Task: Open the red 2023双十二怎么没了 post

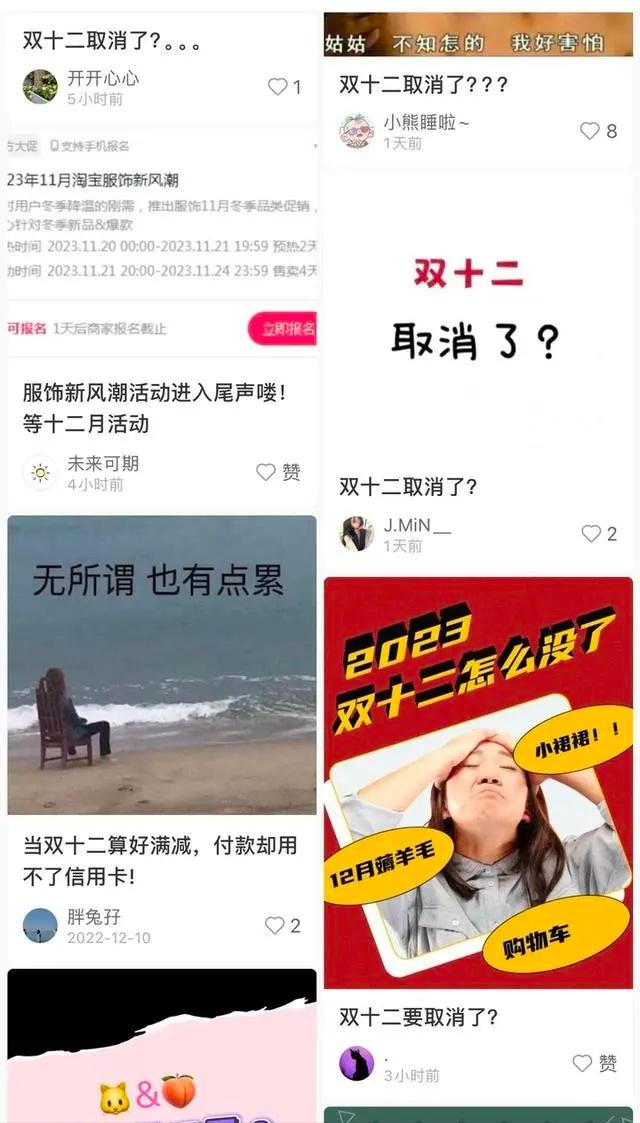Action: (x=478, y=782)
